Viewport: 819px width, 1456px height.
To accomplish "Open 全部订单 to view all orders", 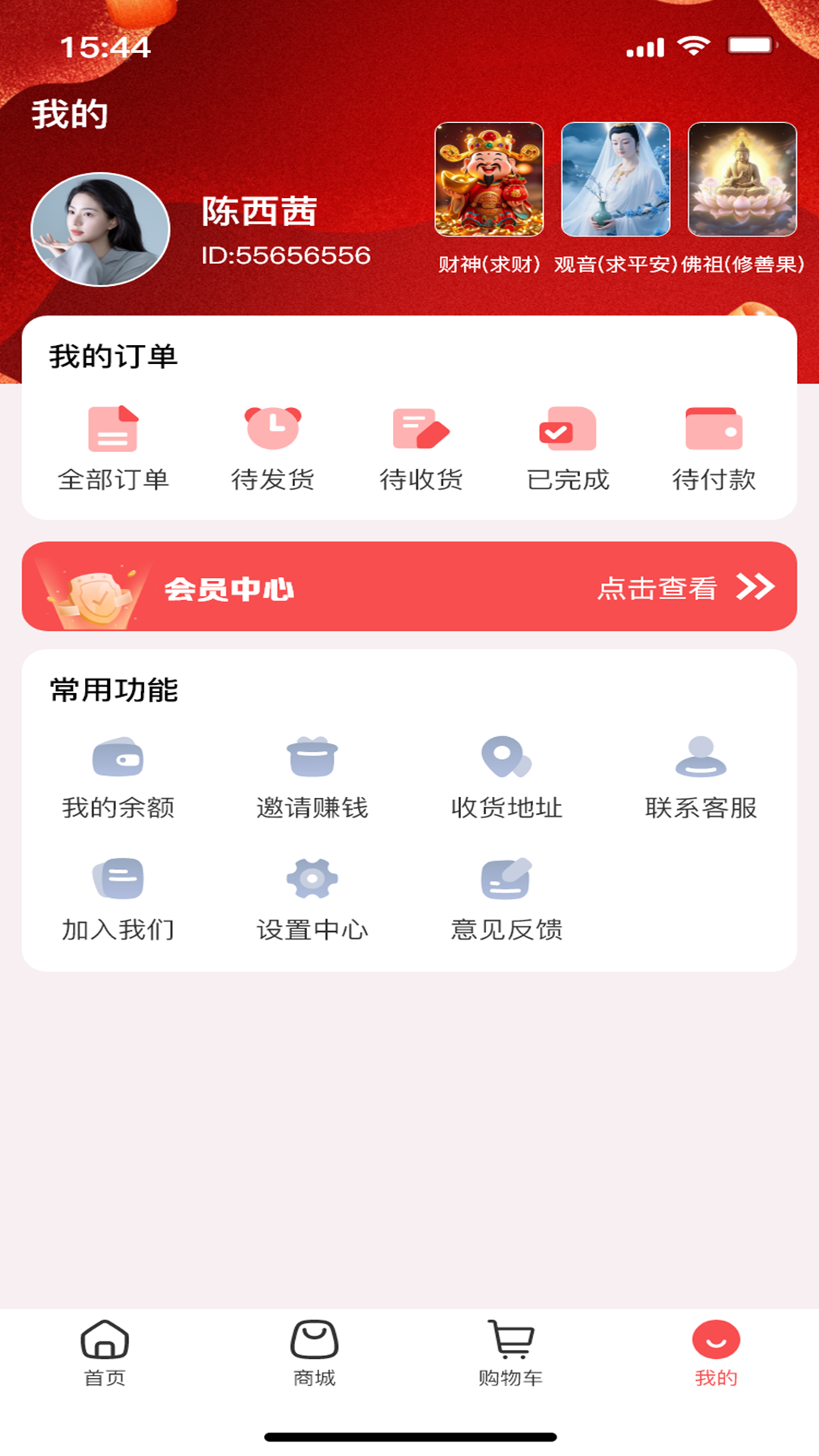I will pyautogui.click(x=115, y=447).
